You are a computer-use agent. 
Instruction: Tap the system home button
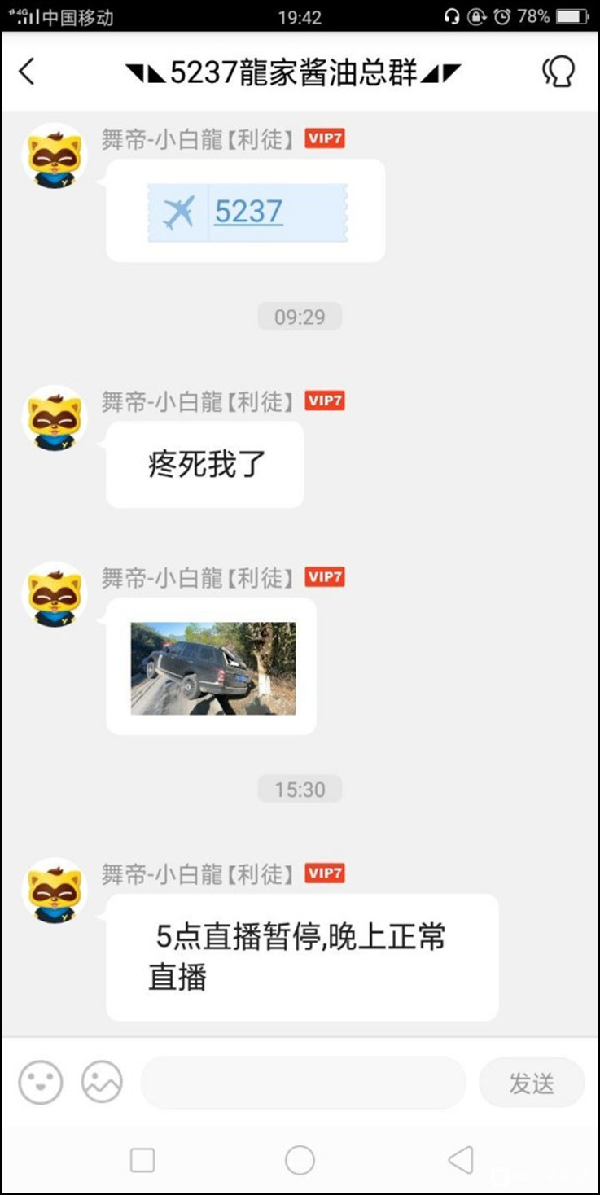pos(300,1160)
